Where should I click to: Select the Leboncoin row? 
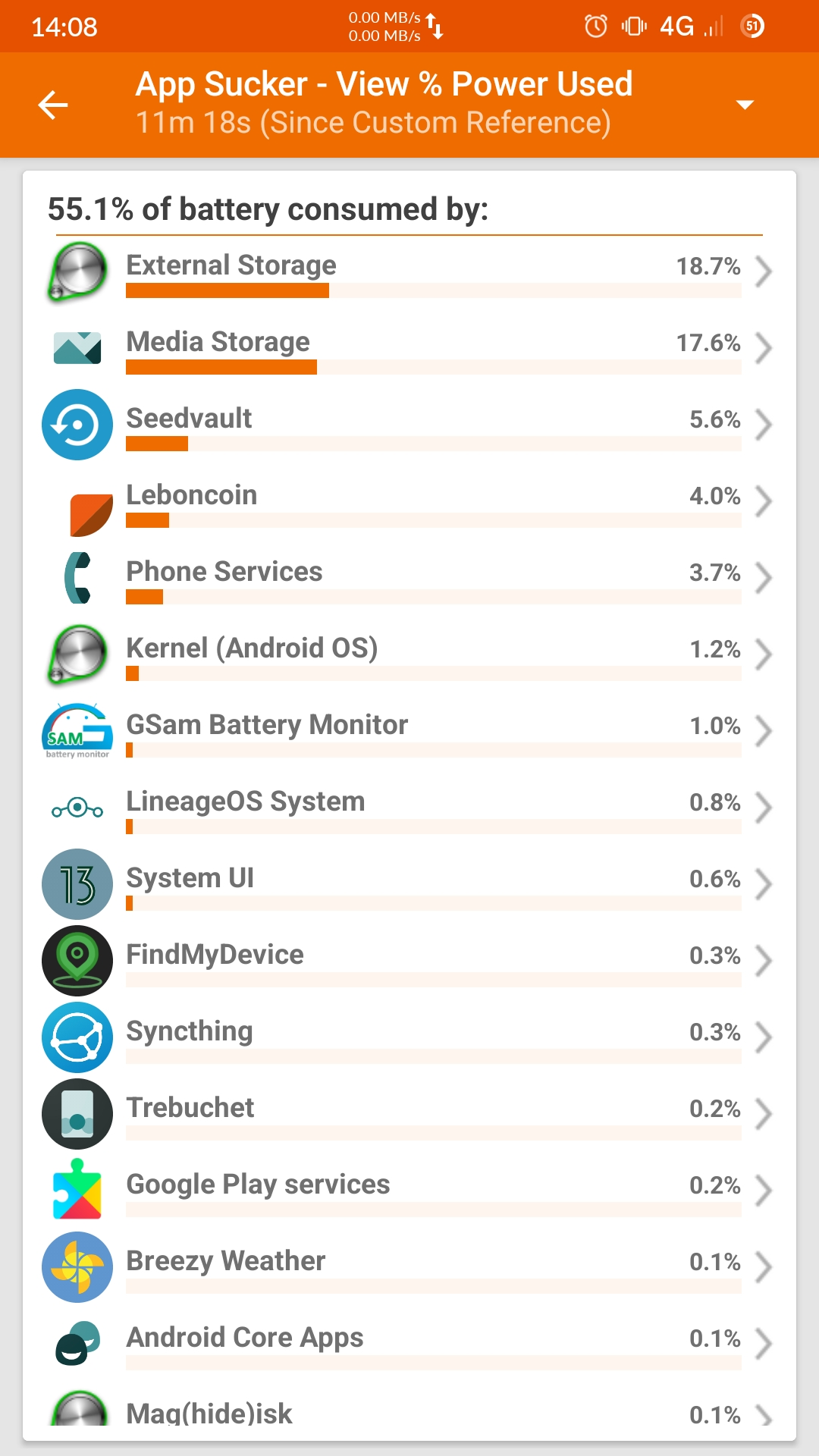(409, 501)
